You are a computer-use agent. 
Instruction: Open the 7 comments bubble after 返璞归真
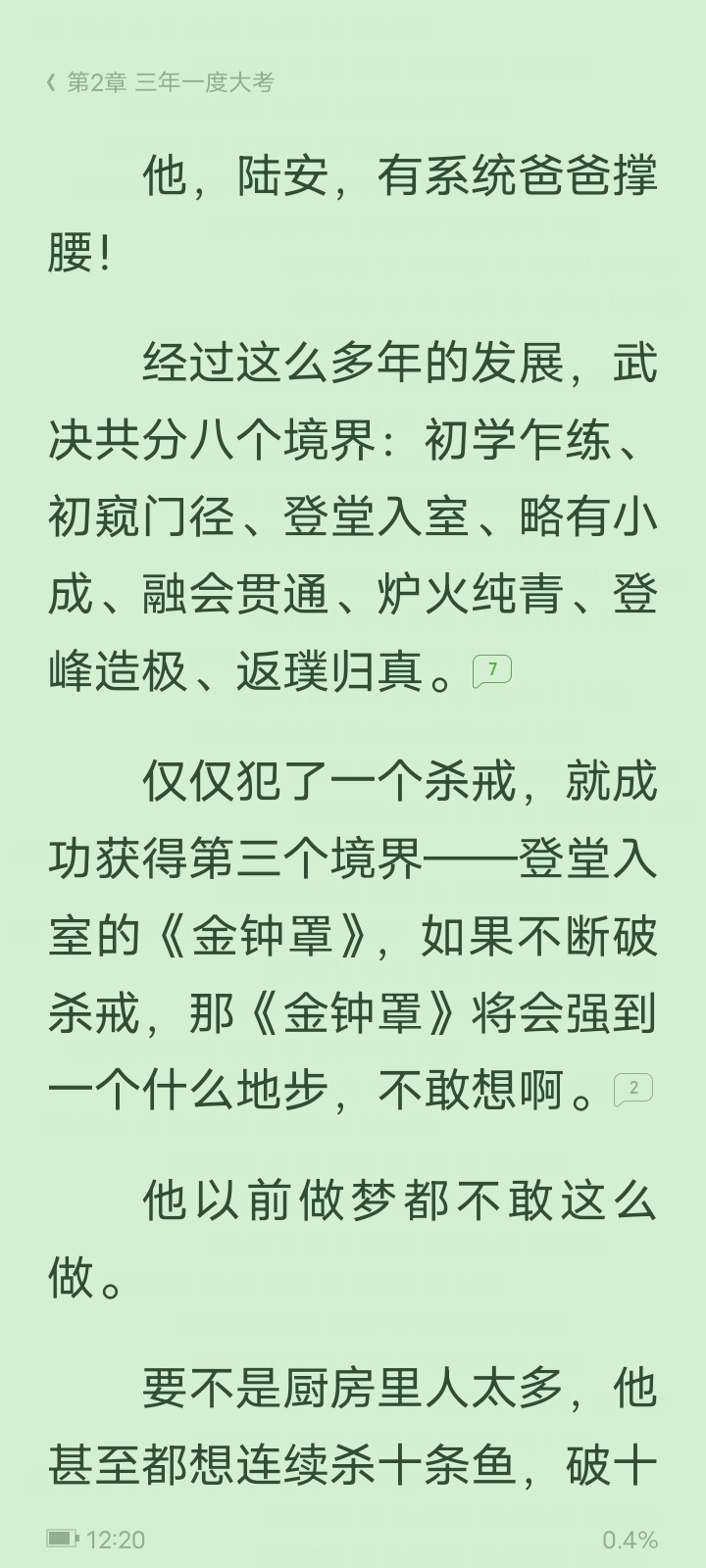coord(492,670)
